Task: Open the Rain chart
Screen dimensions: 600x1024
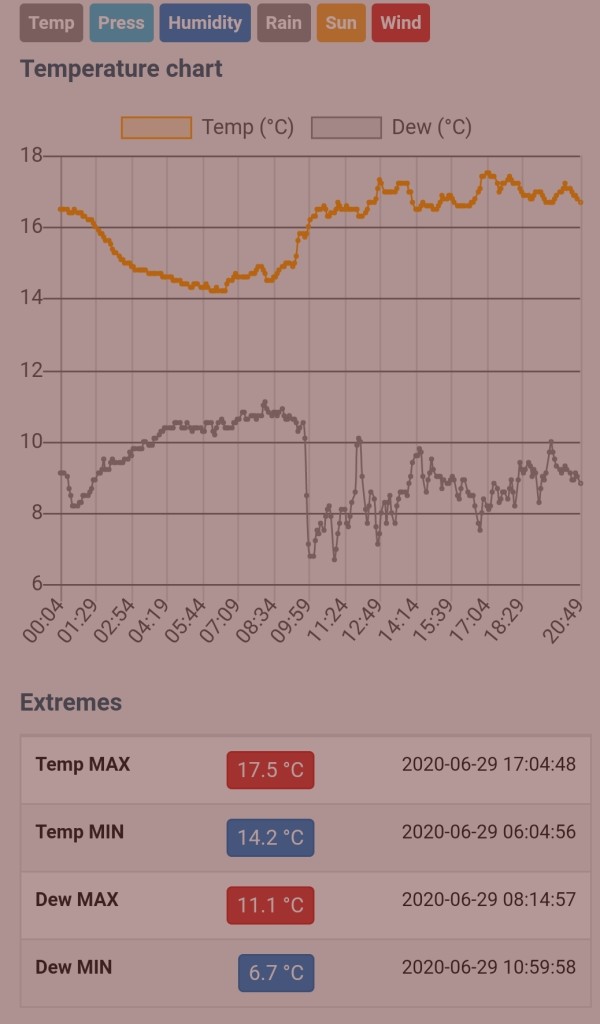Action: [x=283, y=23]
